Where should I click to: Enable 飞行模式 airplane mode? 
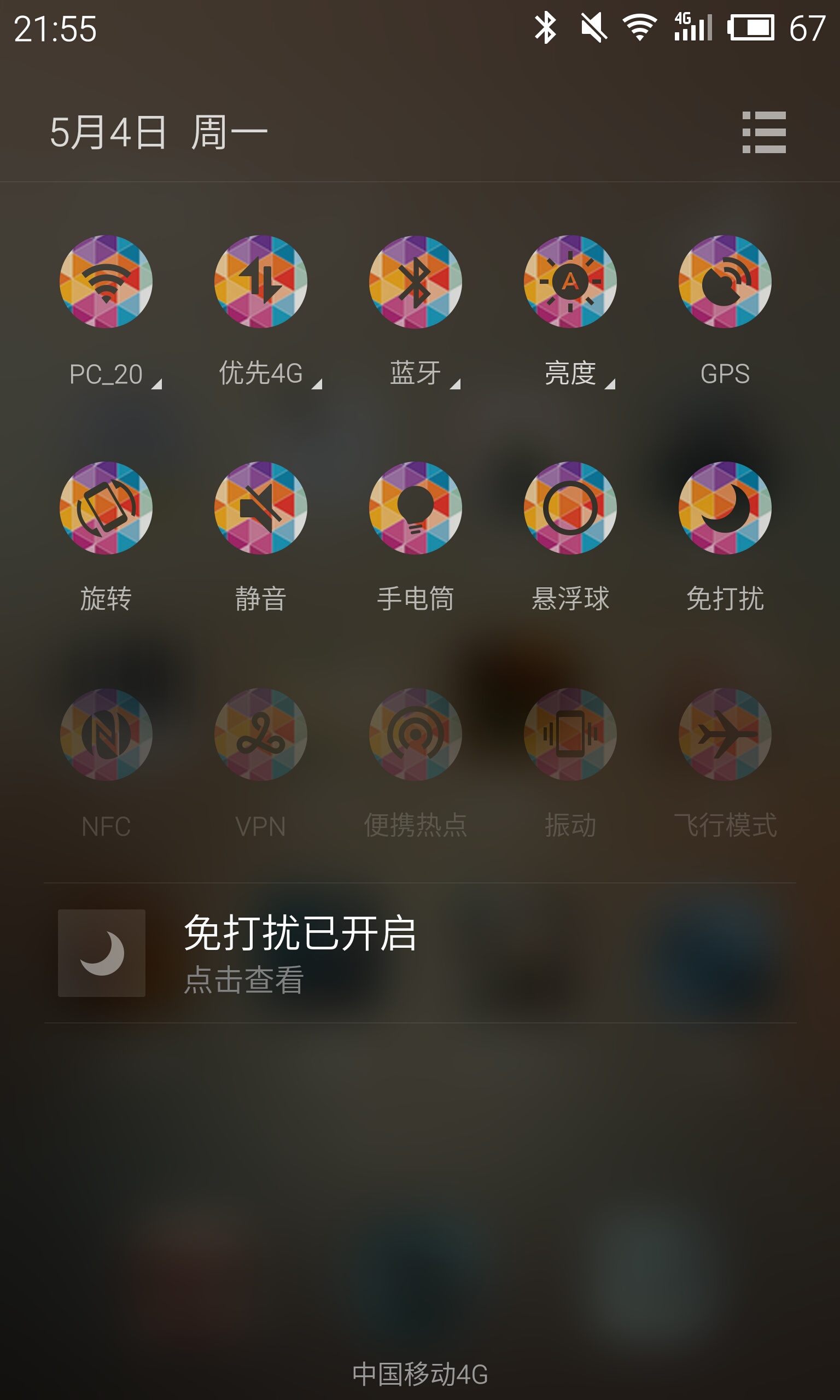[x=725, y=734]
